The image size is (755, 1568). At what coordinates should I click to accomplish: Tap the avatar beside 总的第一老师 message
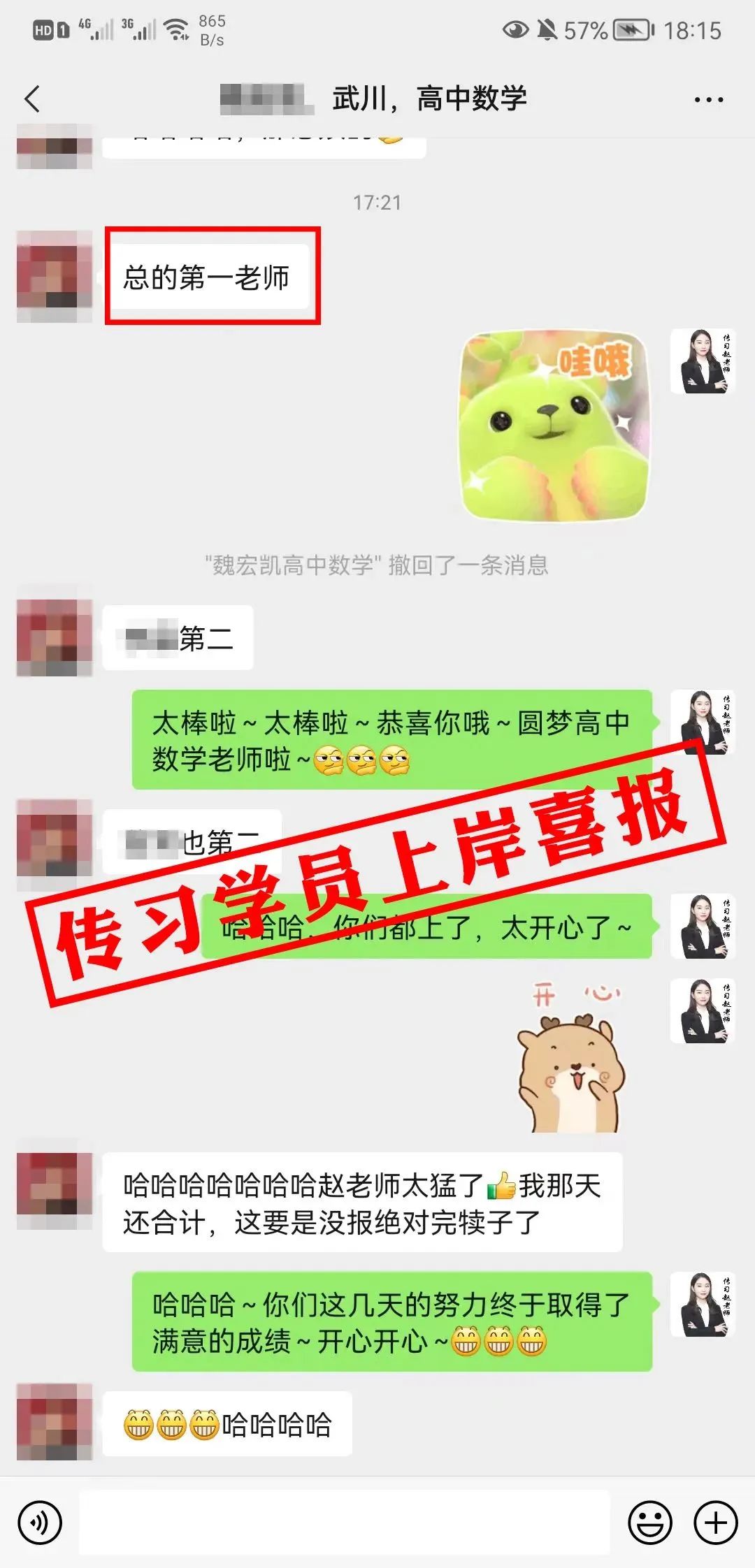coord(55,277)
